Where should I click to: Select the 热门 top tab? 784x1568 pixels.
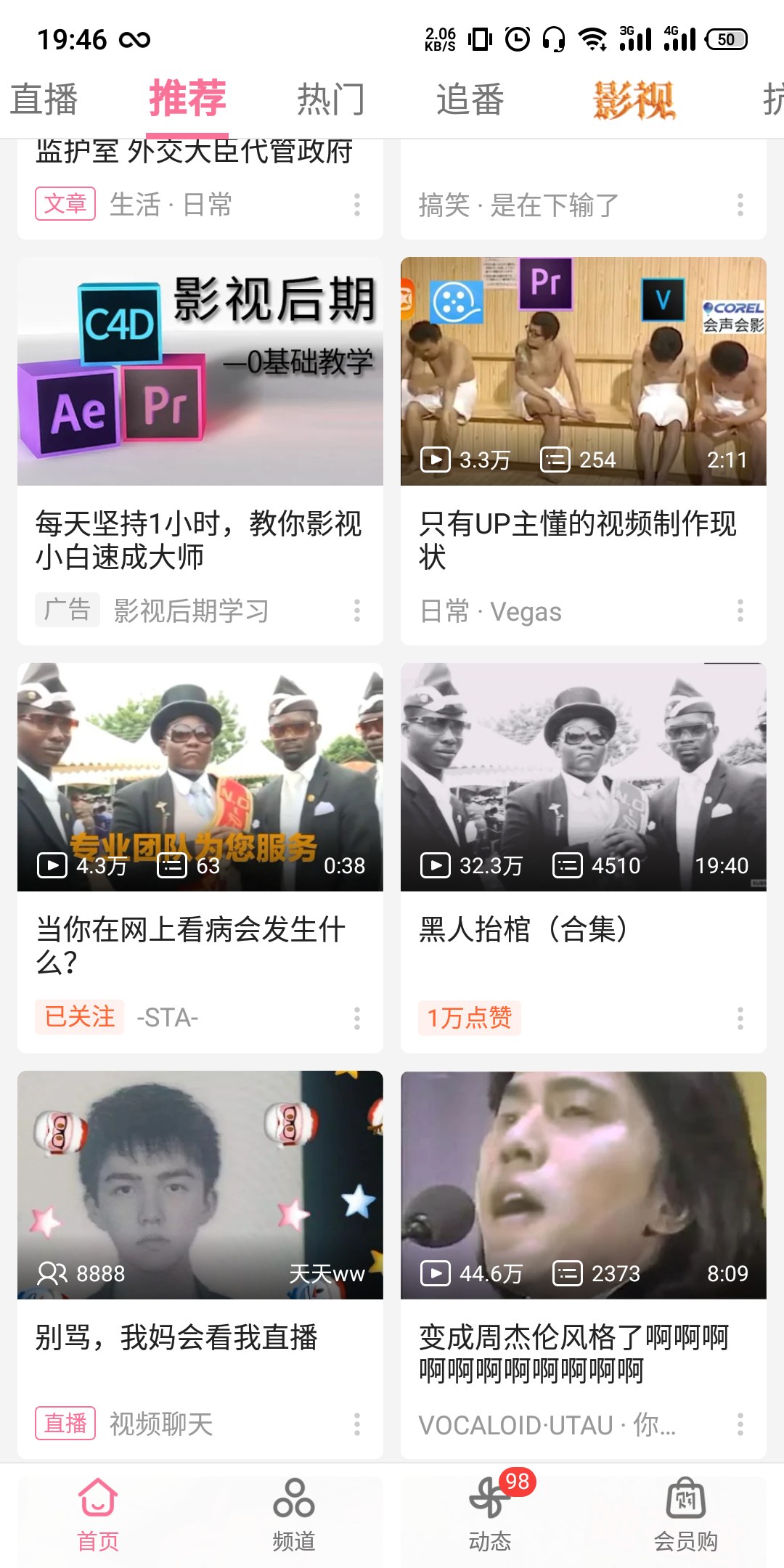tap(330, 99)
